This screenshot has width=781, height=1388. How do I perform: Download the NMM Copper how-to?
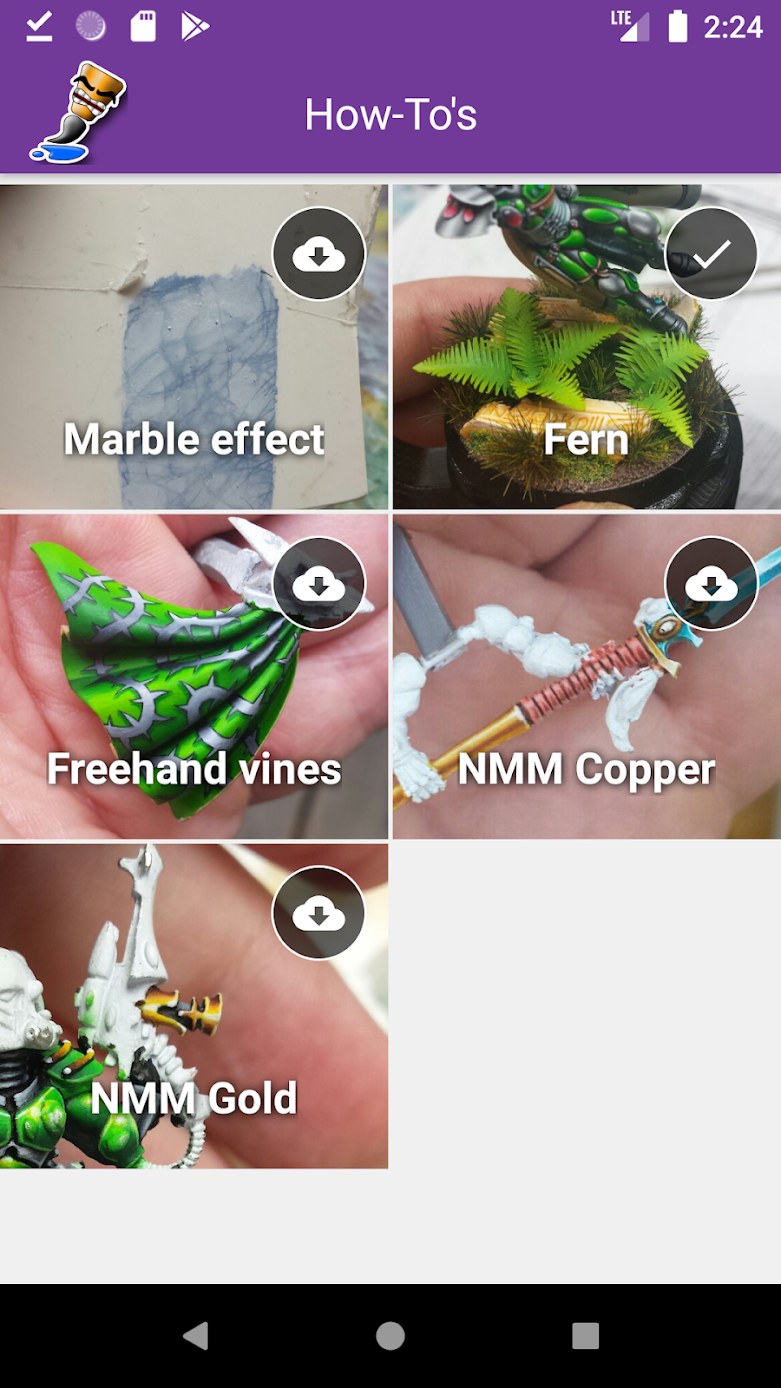711,584
